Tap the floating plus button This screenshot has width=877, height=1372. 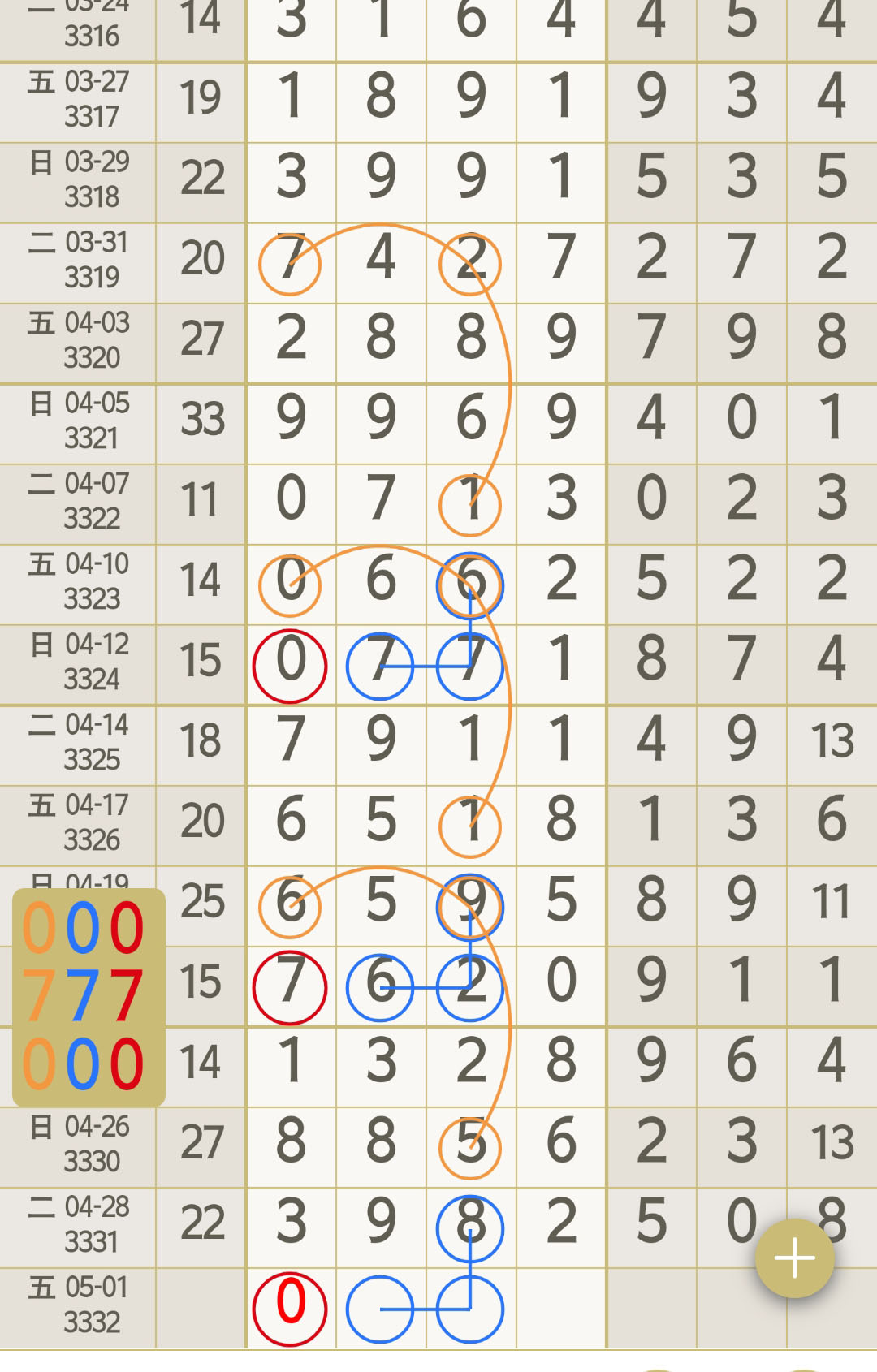pyautogui.click(x=794, y=1258)
